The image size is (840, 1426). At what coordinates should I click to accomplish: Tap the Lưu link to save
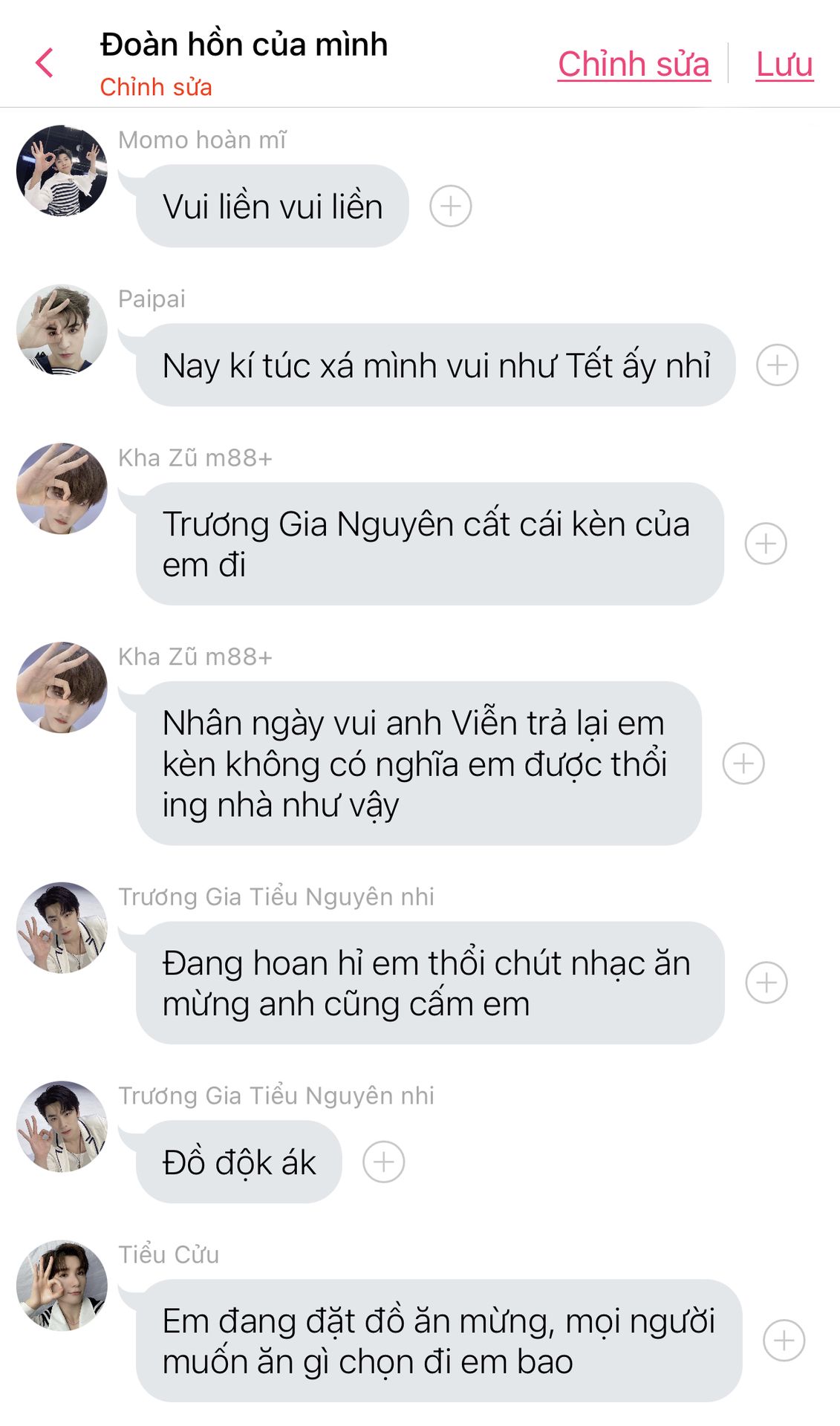tap(784, 64)
